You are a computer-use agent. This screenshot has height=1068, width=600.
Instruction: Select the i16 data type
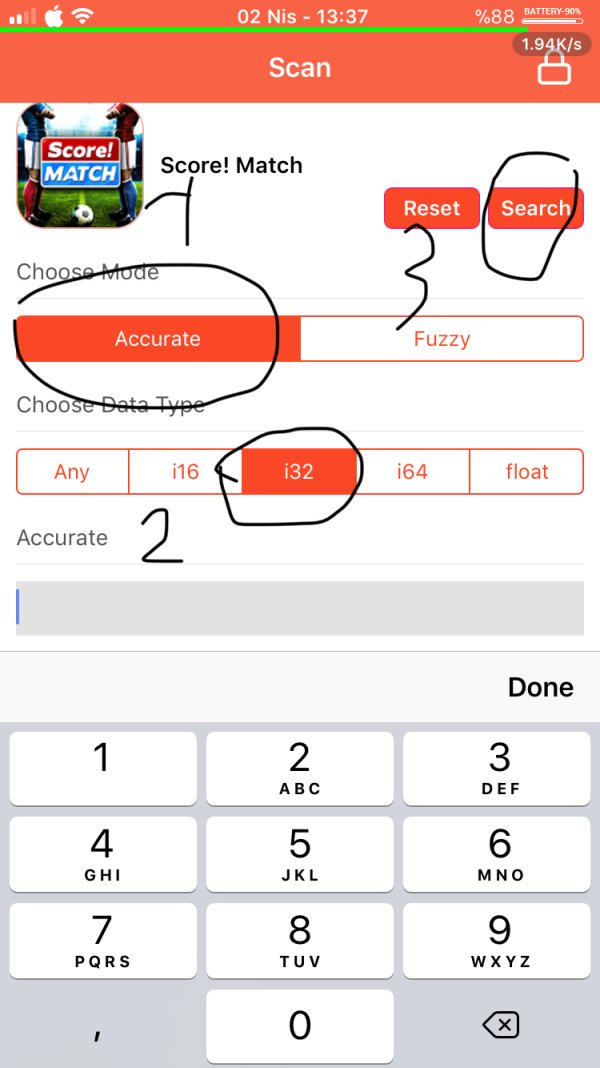(x=185, y=472)
